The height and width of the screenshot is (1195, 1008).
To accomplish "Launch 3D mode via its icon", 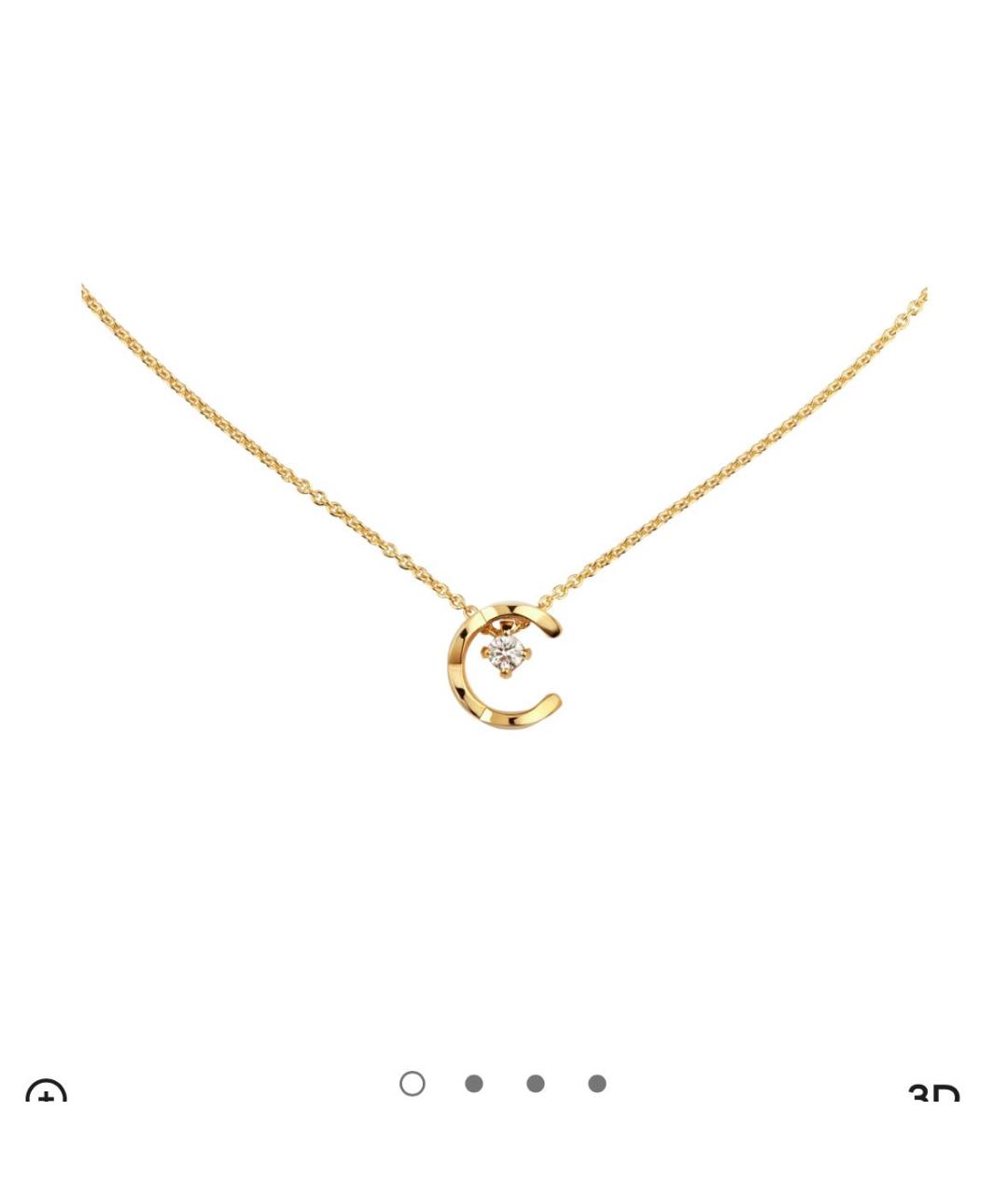I will [935, 1094].
